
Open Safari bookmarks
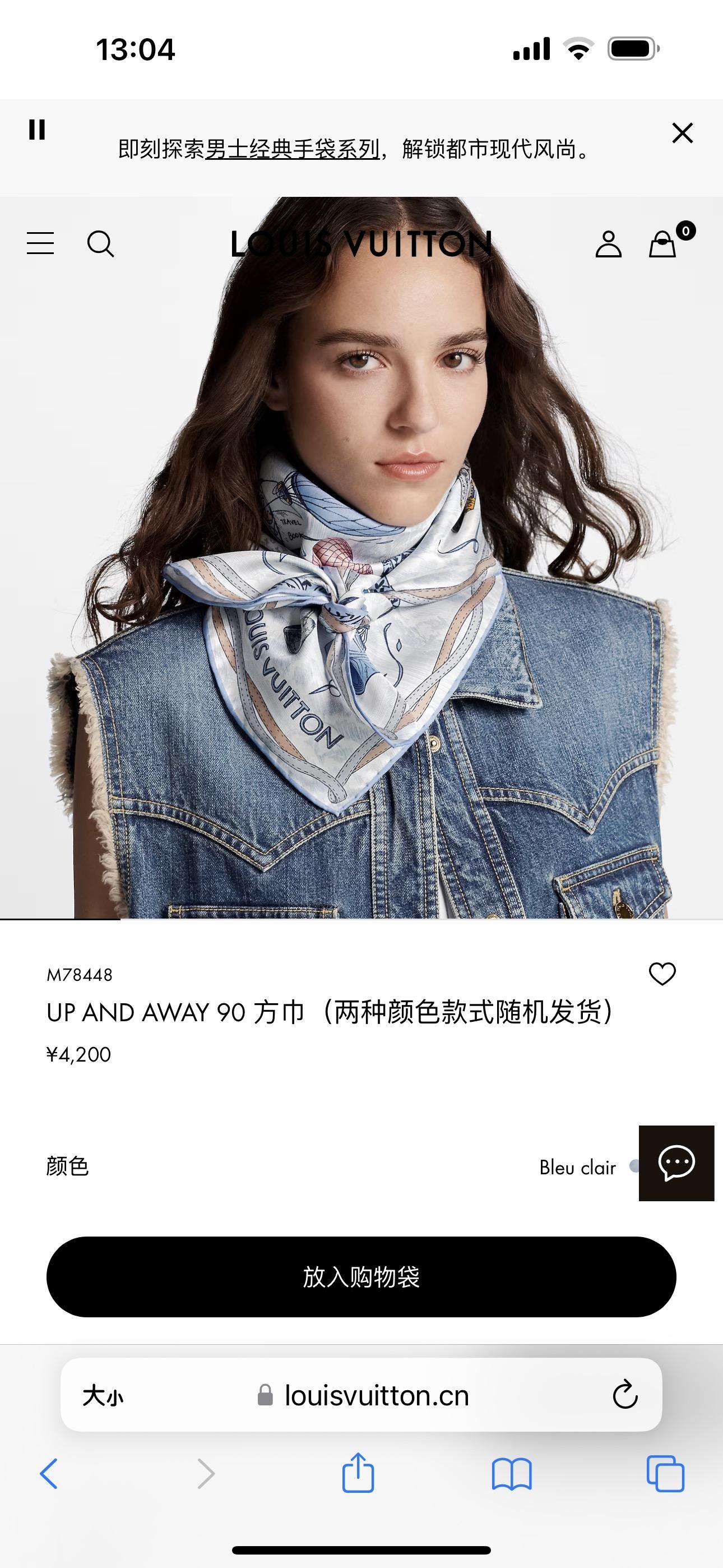tap(511, 1474)
